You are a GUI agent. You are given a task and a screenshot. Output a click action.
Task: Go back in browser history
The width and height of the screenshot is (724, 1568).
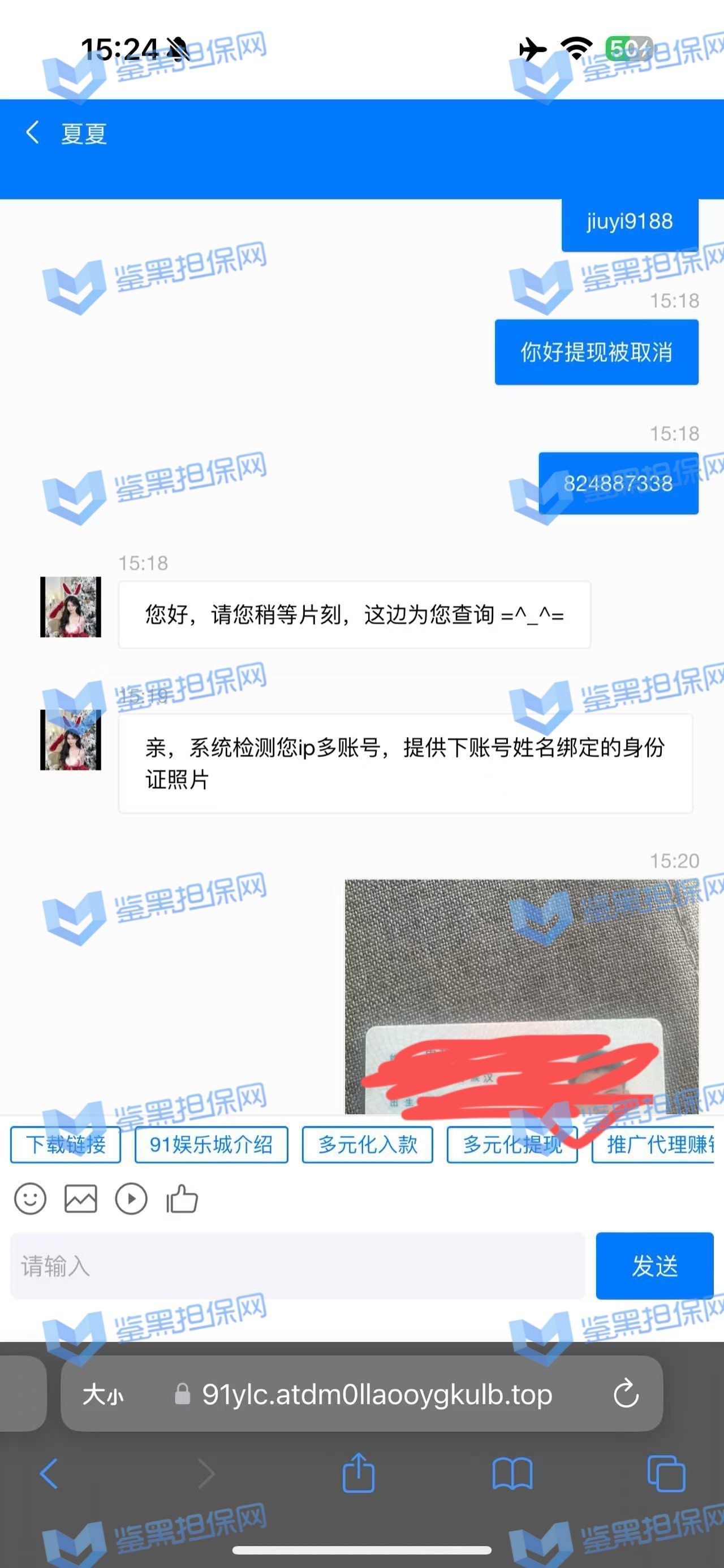pos(49,1474)
